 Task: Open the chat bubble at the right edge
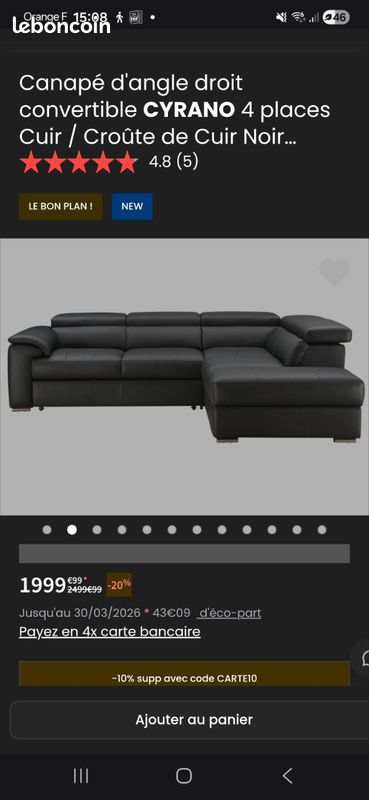361,657
